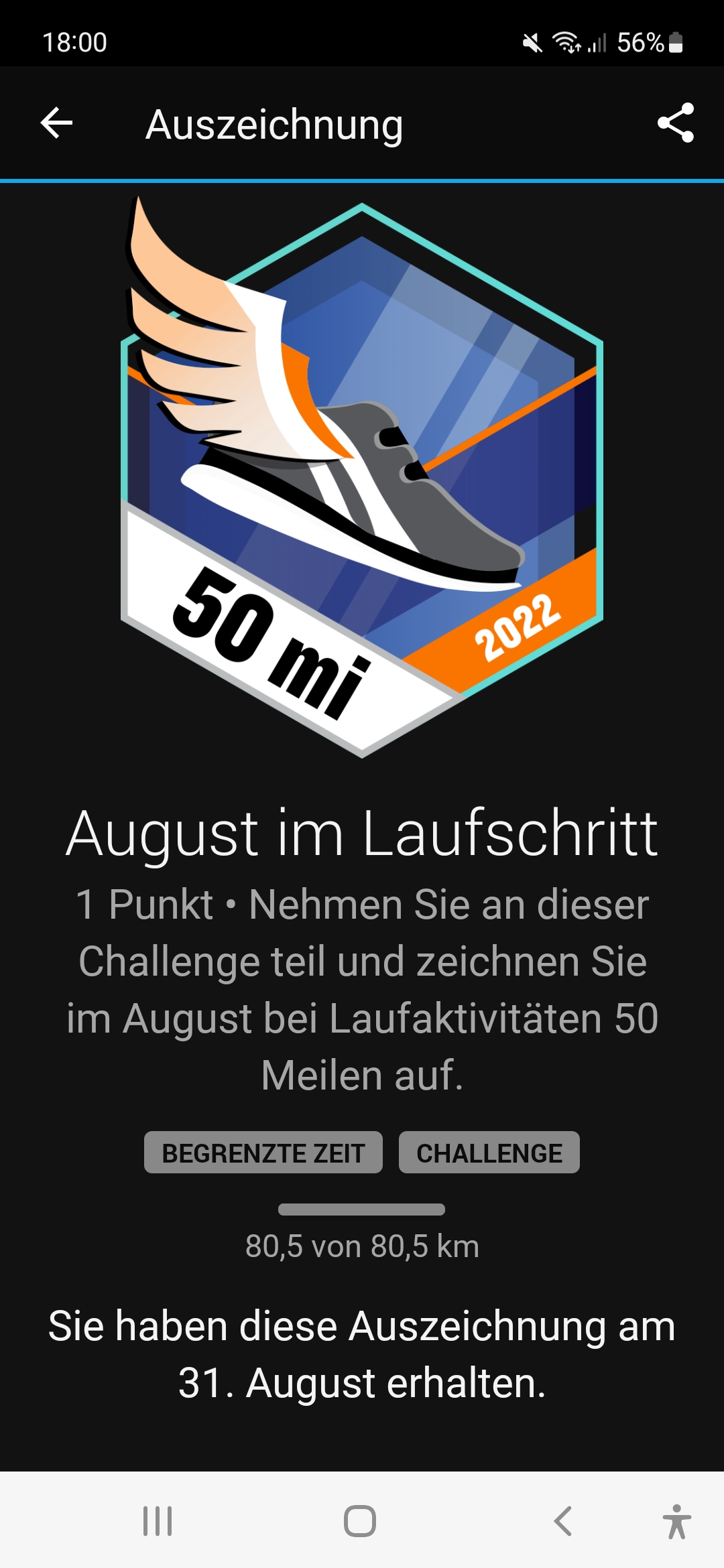Tap the system home button
This screenshot has width=724, height=1568.
[360, 1520]
